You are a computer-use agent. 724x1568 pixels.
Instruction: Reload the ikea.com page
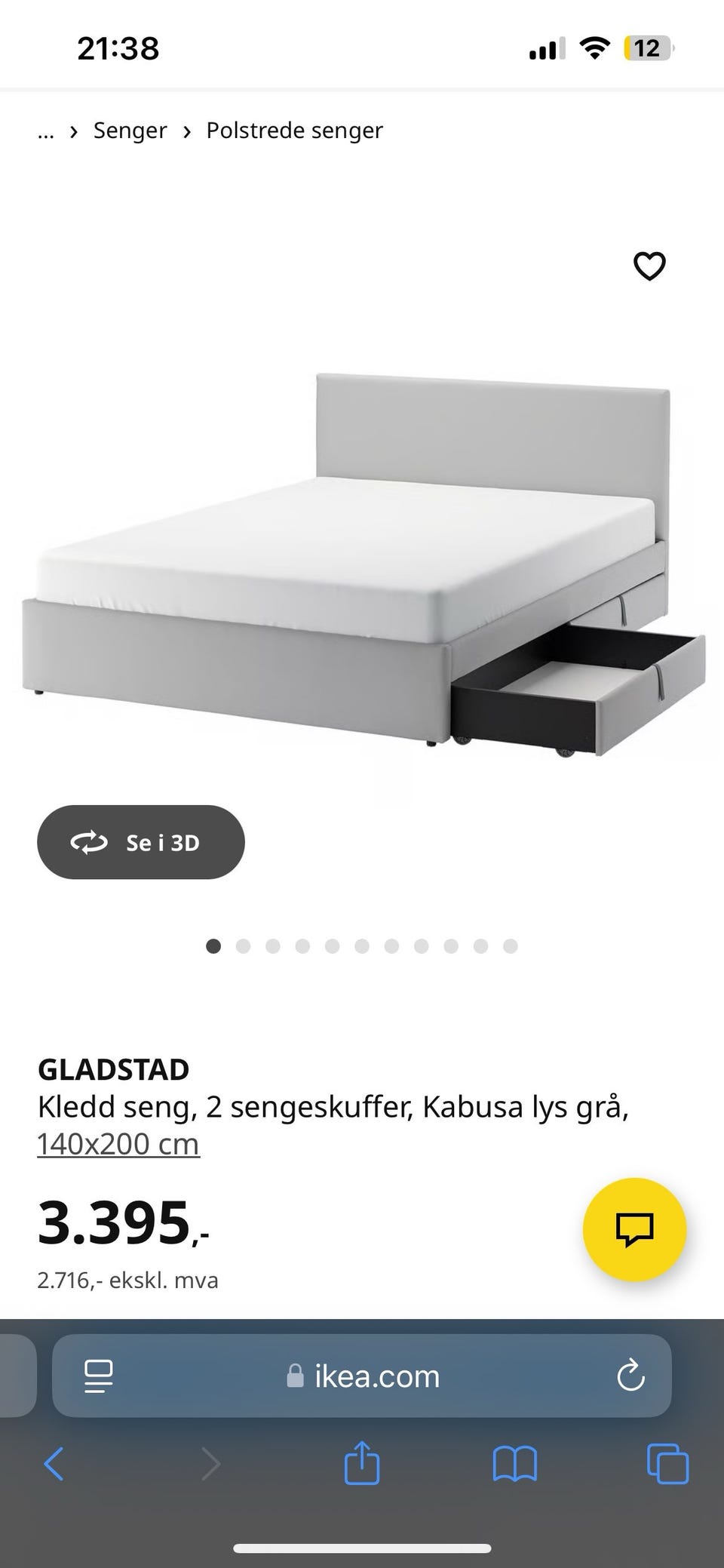pyautogui.click(x=630, y=1376)
